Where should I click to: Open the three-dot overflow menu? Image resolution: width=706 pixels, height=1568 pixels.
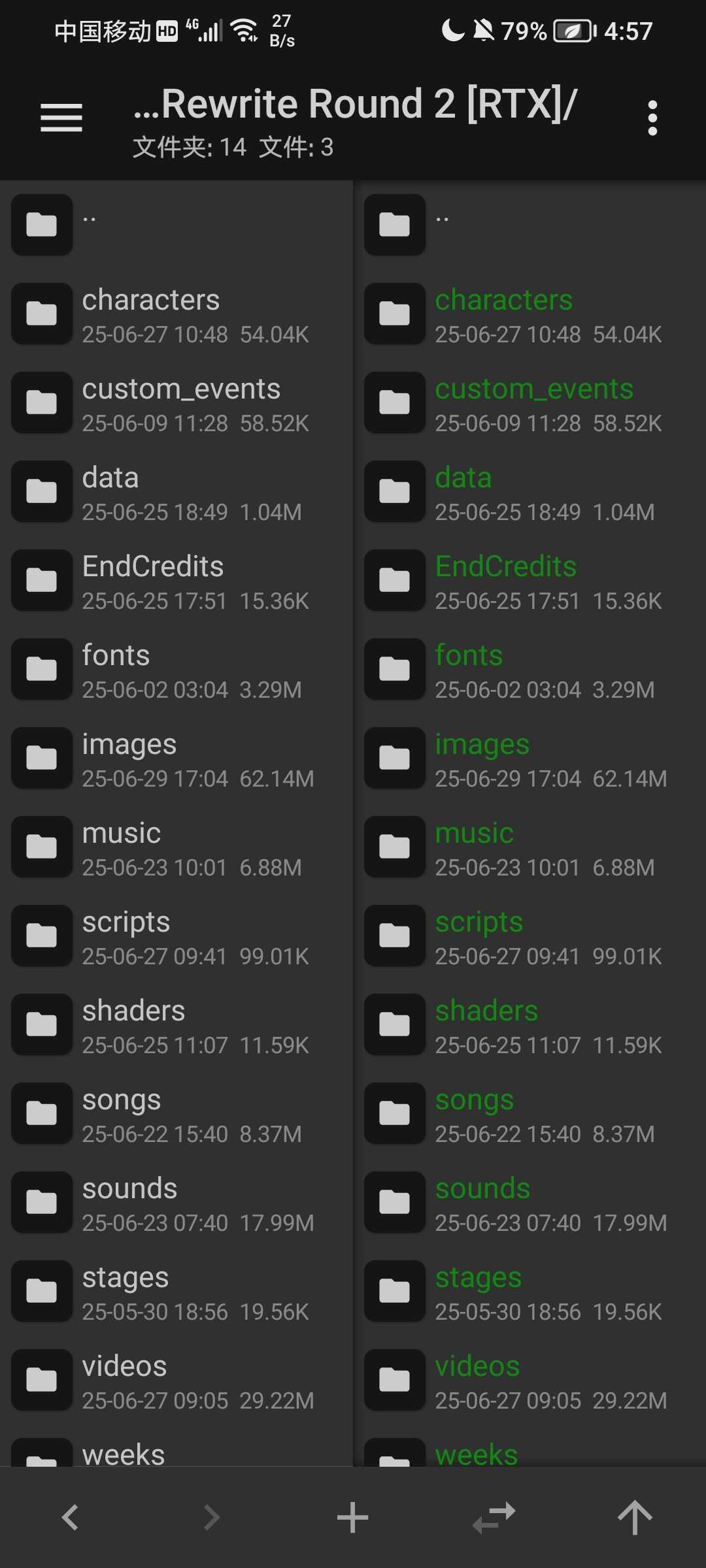point(652,118)
